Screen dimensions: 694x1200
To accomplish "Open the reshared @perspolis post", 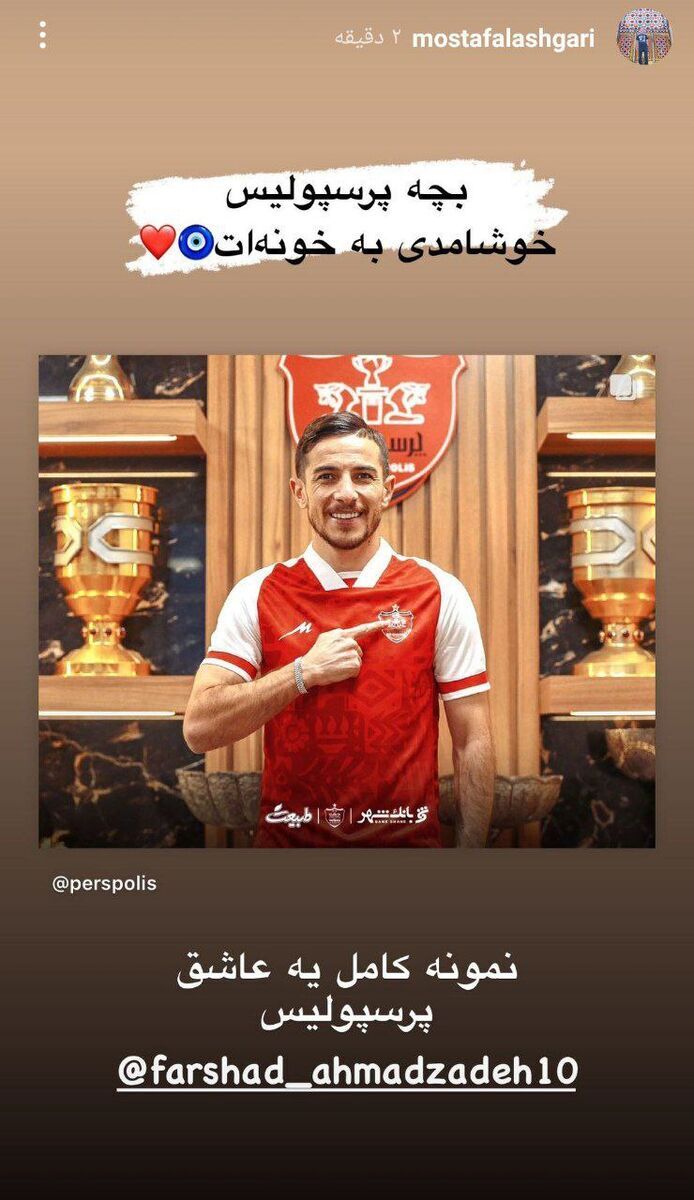I will point(347,600).
